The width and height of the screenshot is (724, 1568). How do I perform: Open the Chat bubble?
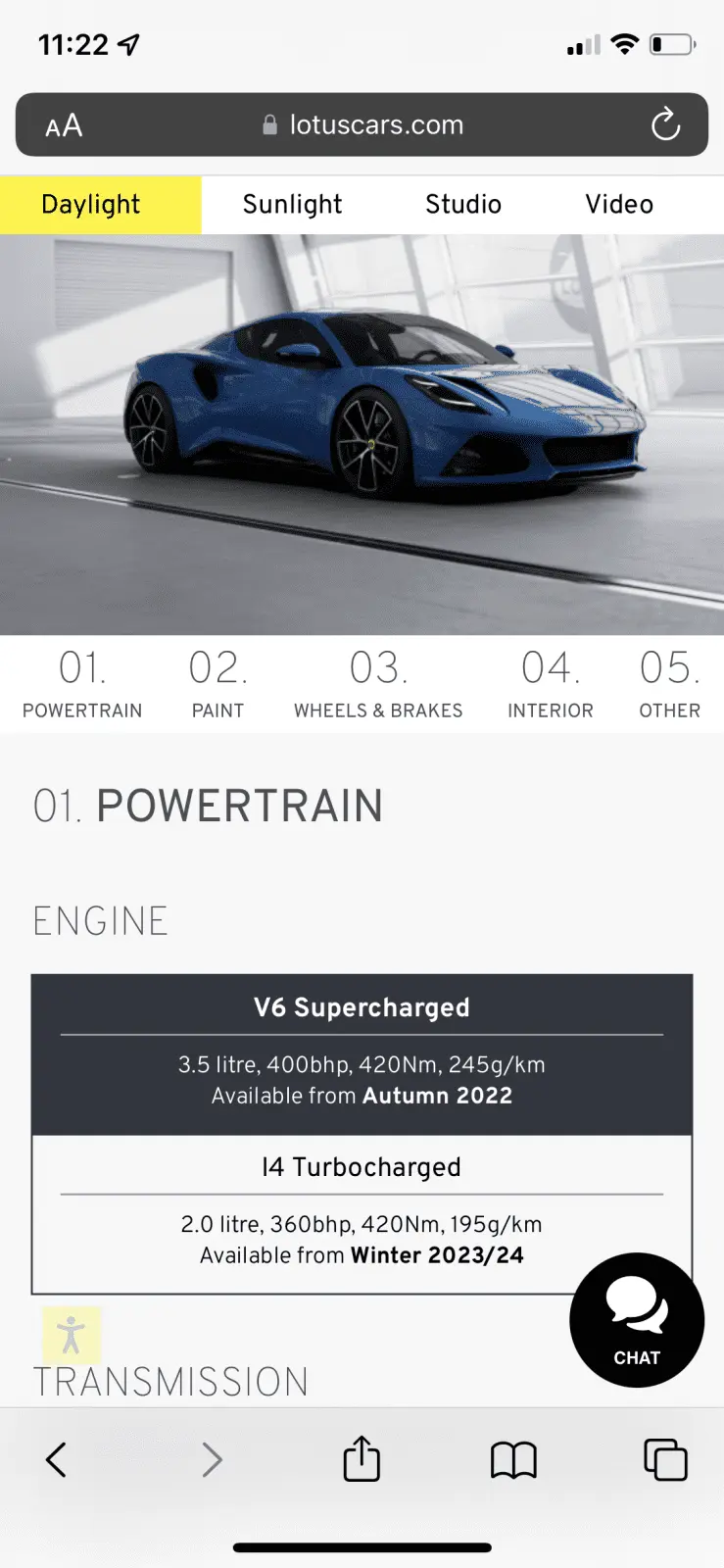click(x=637, y=1319)
